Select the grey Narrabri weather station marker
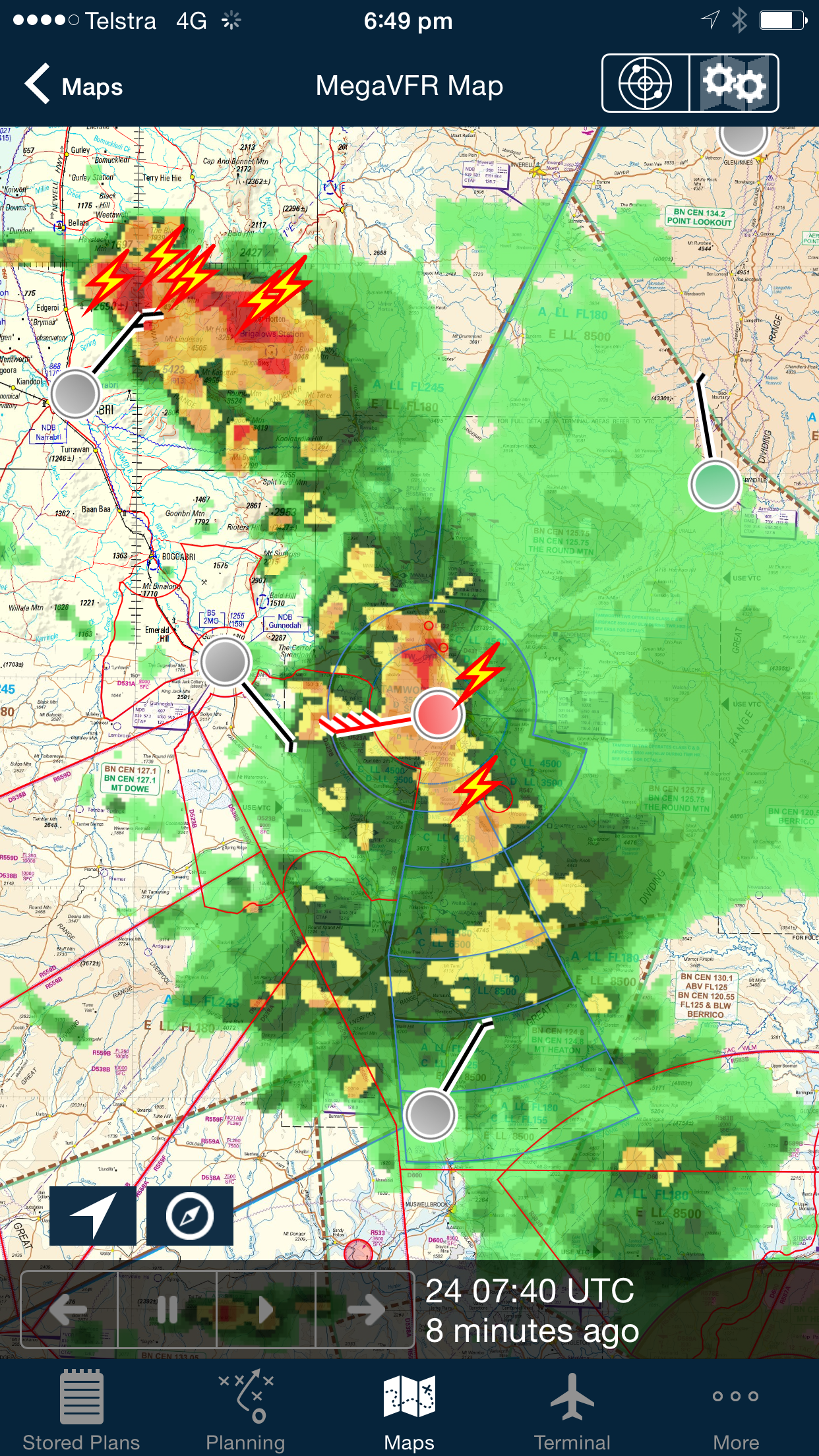The height and width of the screenshot is (1456, 819). (x=75, y=394)
